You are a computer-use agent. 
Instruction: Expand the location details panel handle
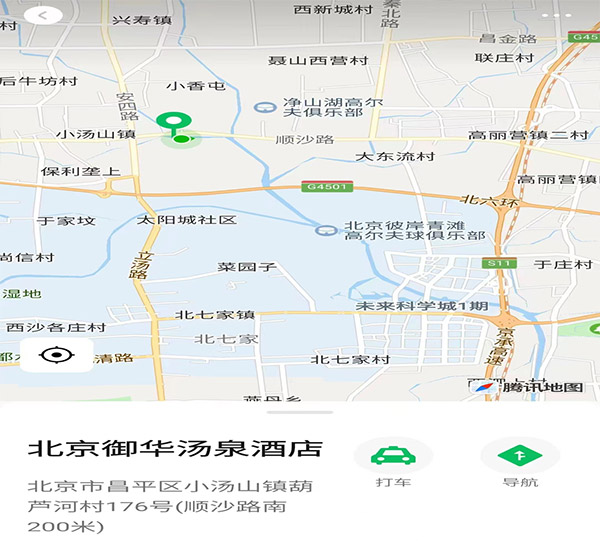click(x=300, y=411)
